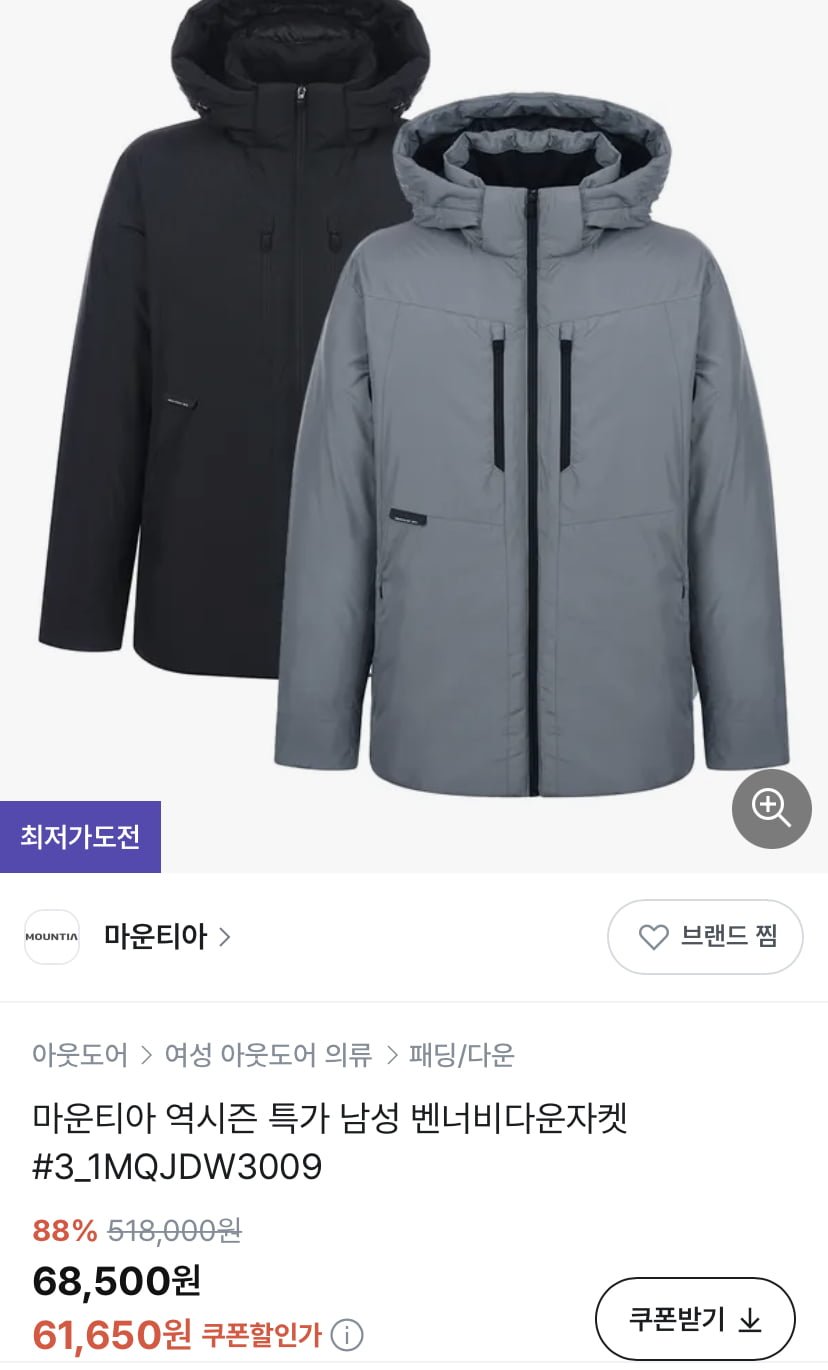This screenshot has height=1370, width=828.
Task: Zoom the product image with the magnifier
Action: 771,808
